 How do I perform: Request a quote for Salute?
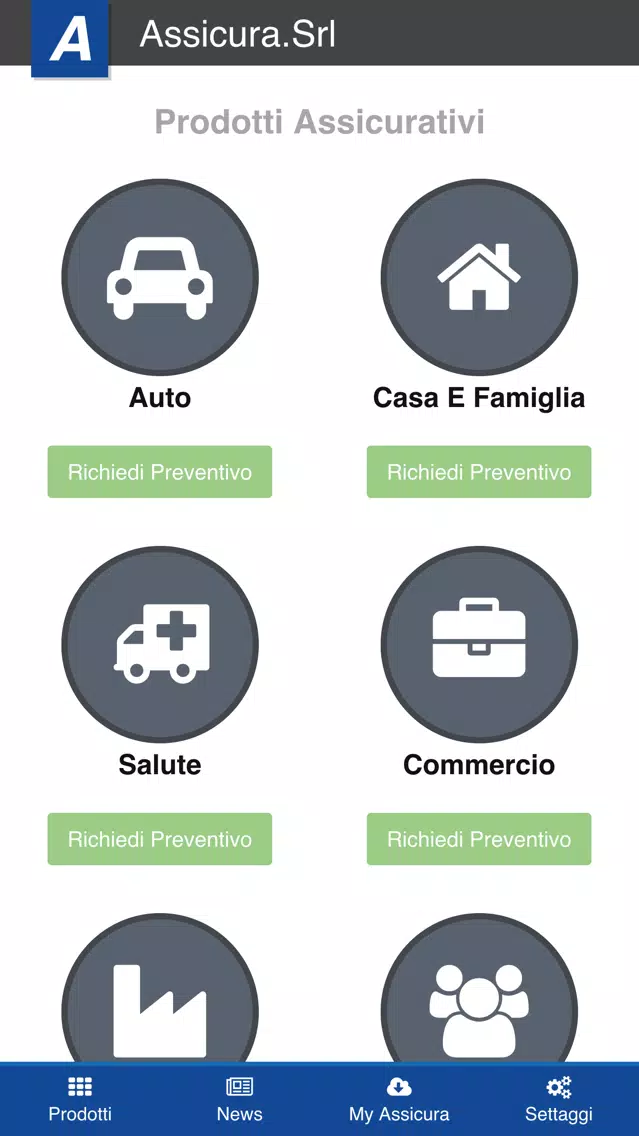160,839
